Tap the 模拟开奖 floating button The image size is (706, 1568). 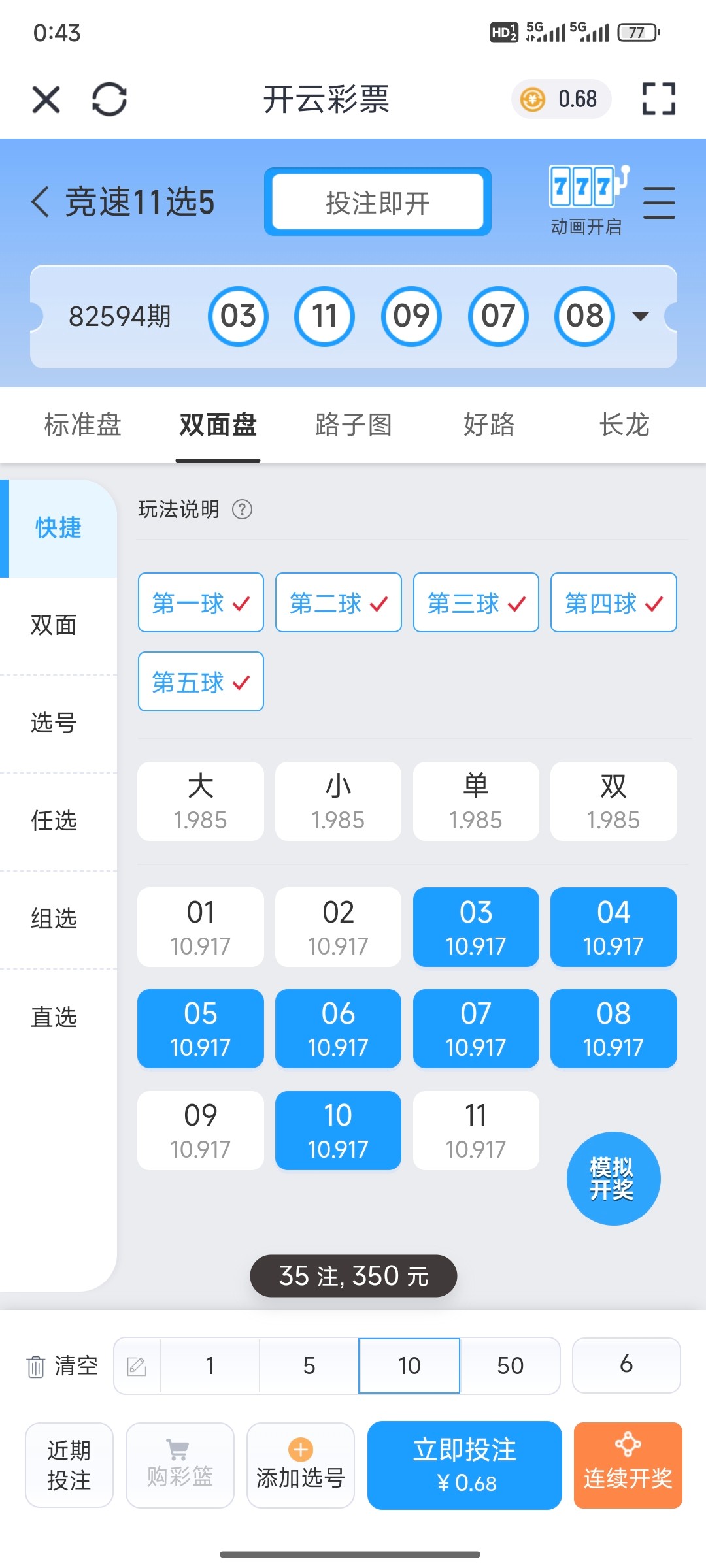pyautogui.click(x=613, y=1178)
